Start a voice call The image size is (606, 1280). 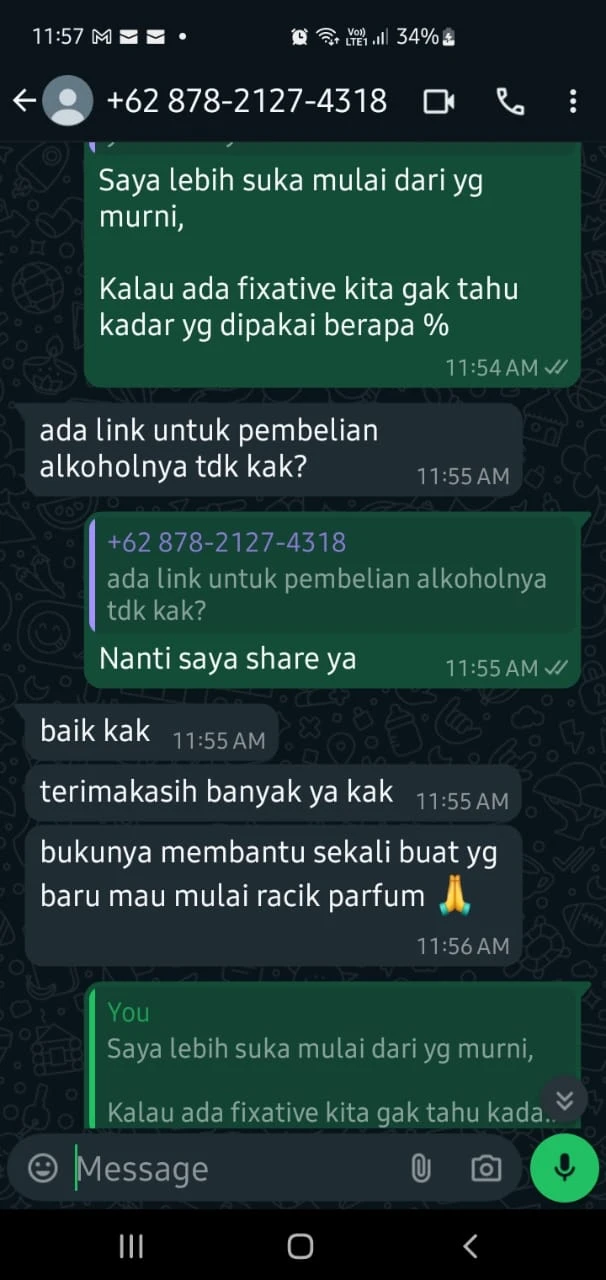[510, 101]
